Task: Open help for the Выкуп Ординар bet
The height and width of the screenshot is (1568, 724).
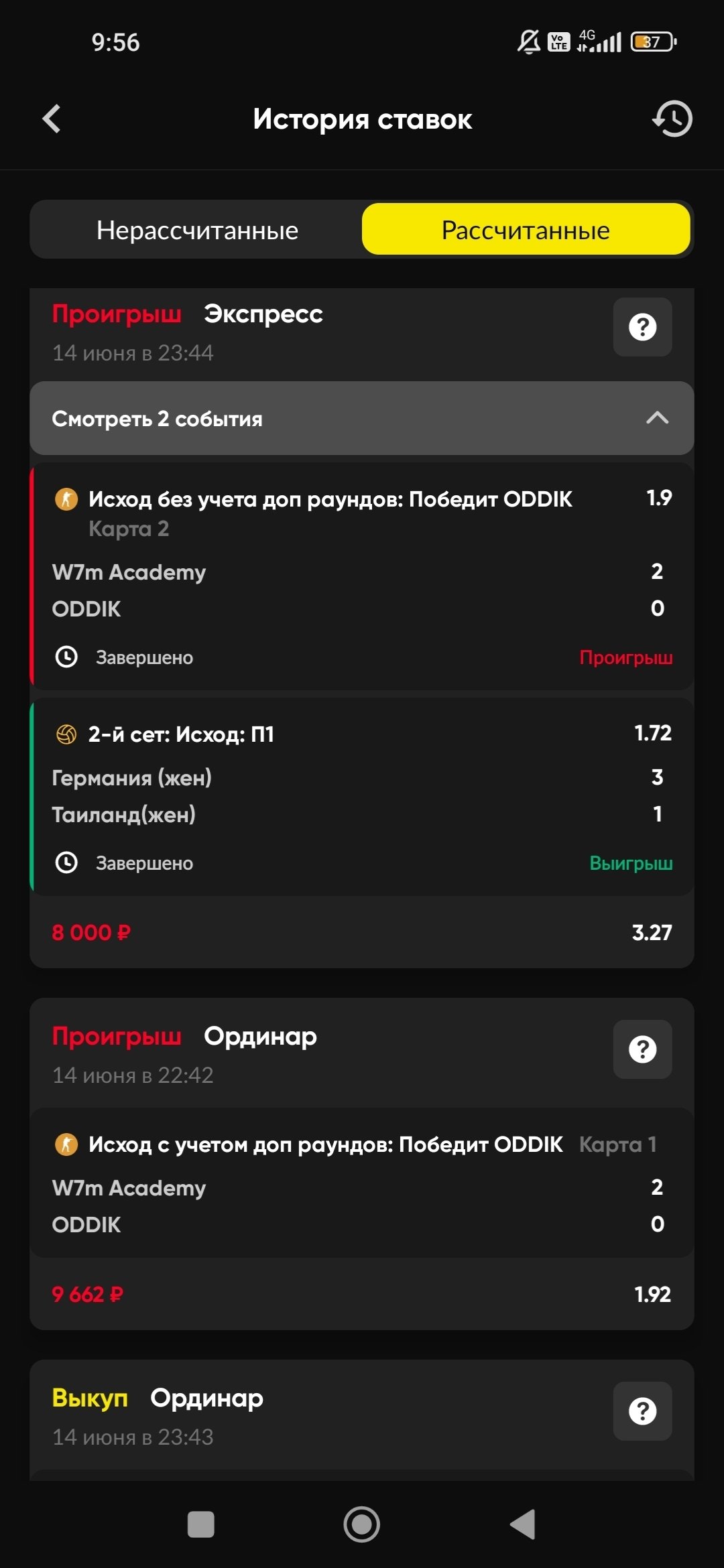Action: coord(642,1411)
